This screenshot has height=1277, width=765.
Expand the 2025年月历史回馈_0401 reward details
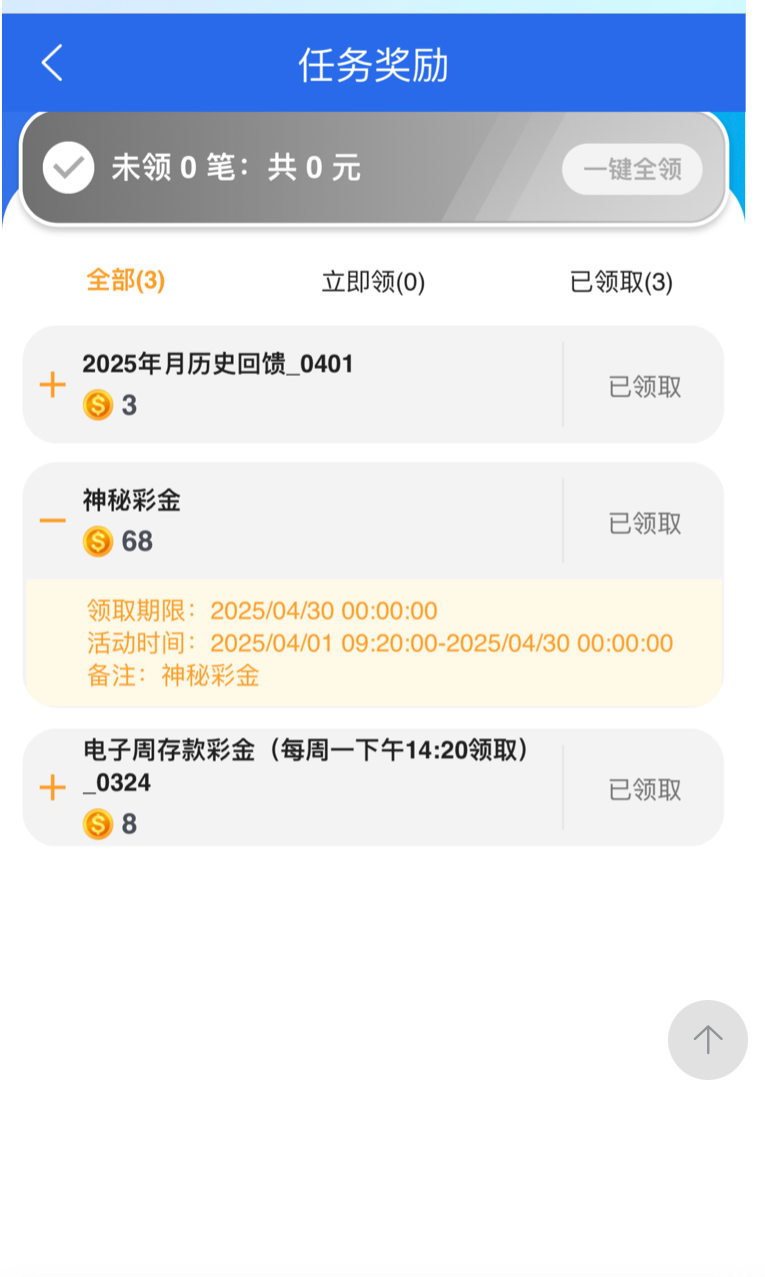click(52, 385)
